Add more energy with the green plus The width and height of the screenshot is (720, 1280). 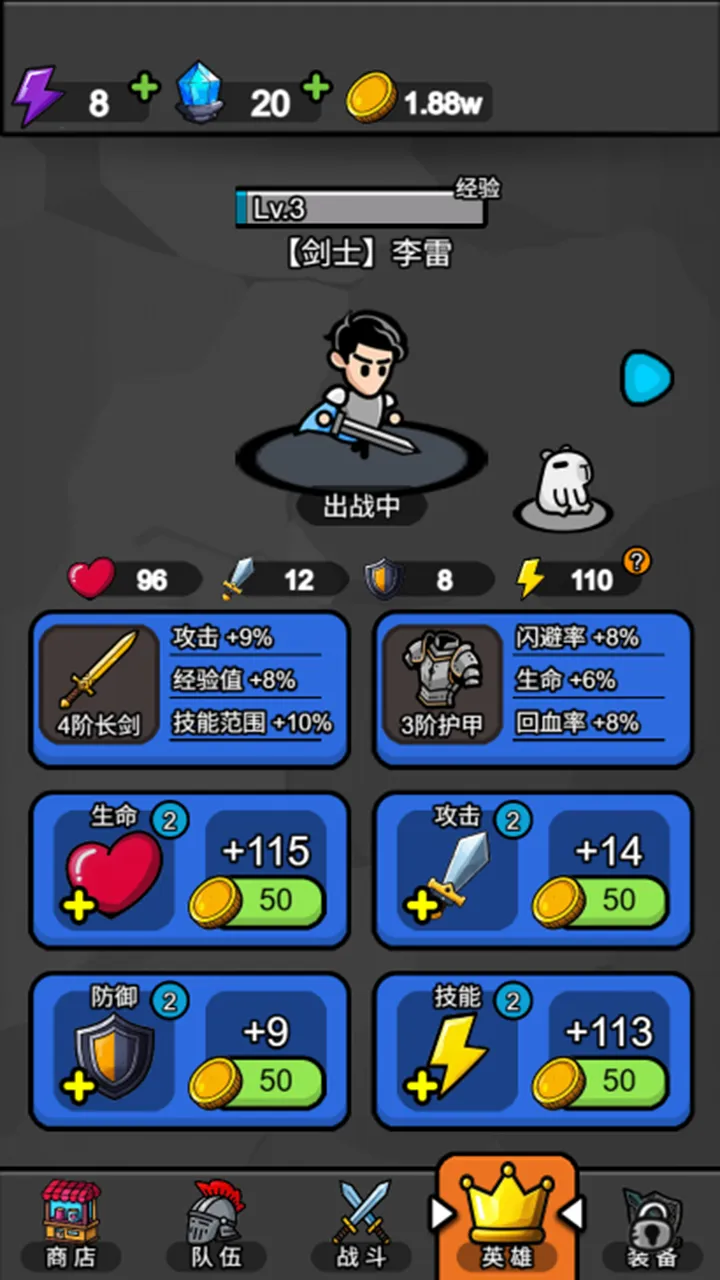click(145, 89)
